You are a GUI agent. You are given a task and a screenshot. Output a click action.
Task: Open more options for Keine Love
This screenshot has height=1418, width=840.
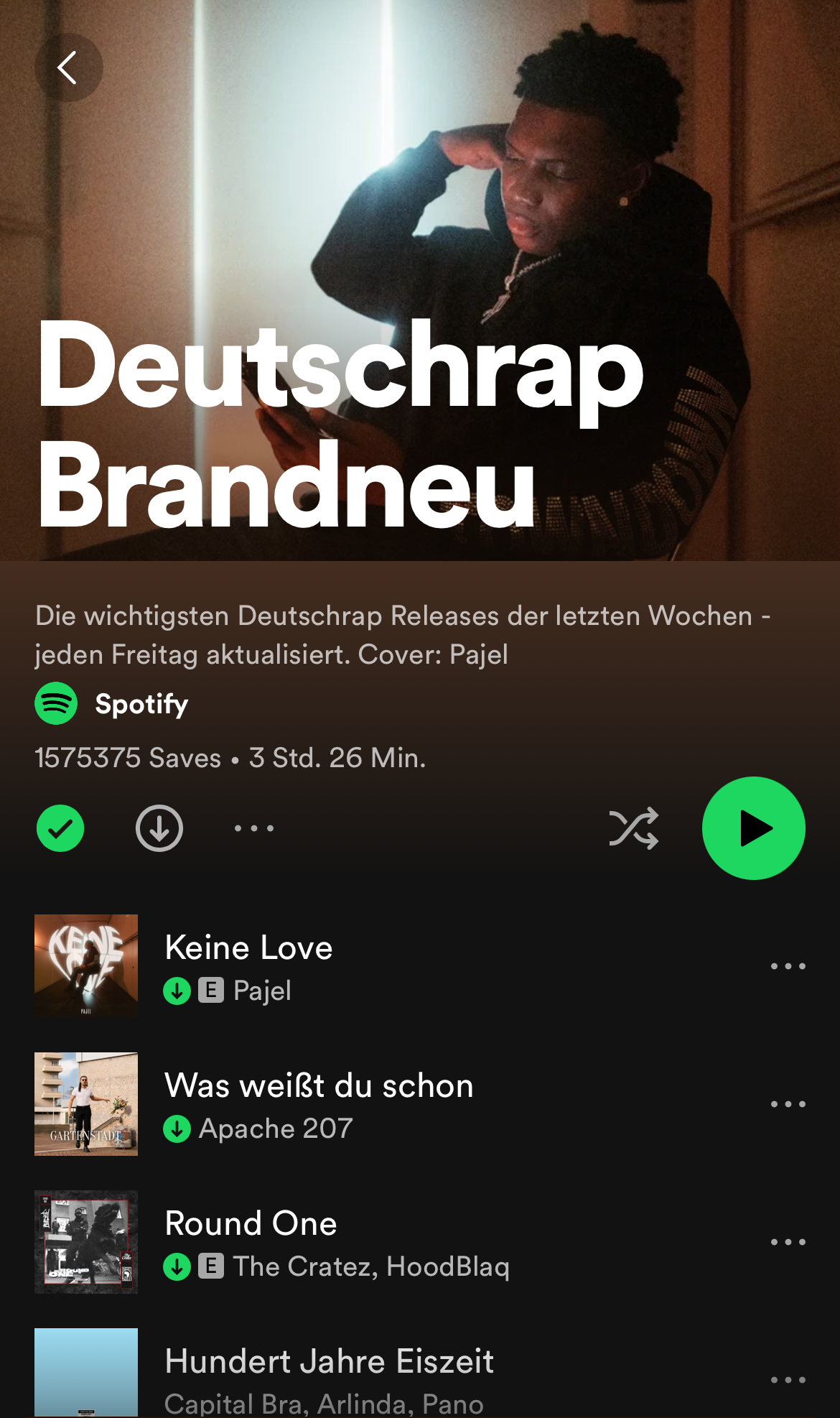788,966
